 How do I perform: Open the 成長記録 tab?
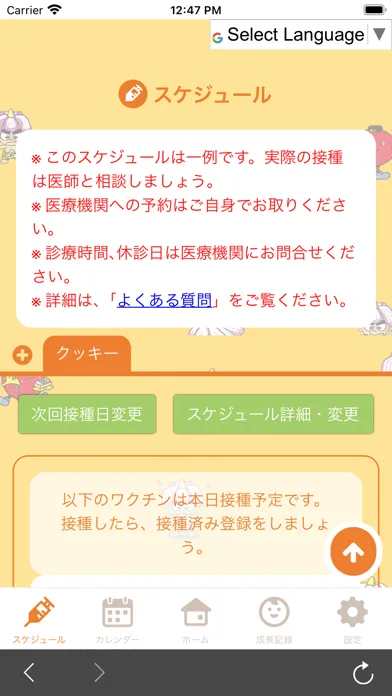coord(274,621)
